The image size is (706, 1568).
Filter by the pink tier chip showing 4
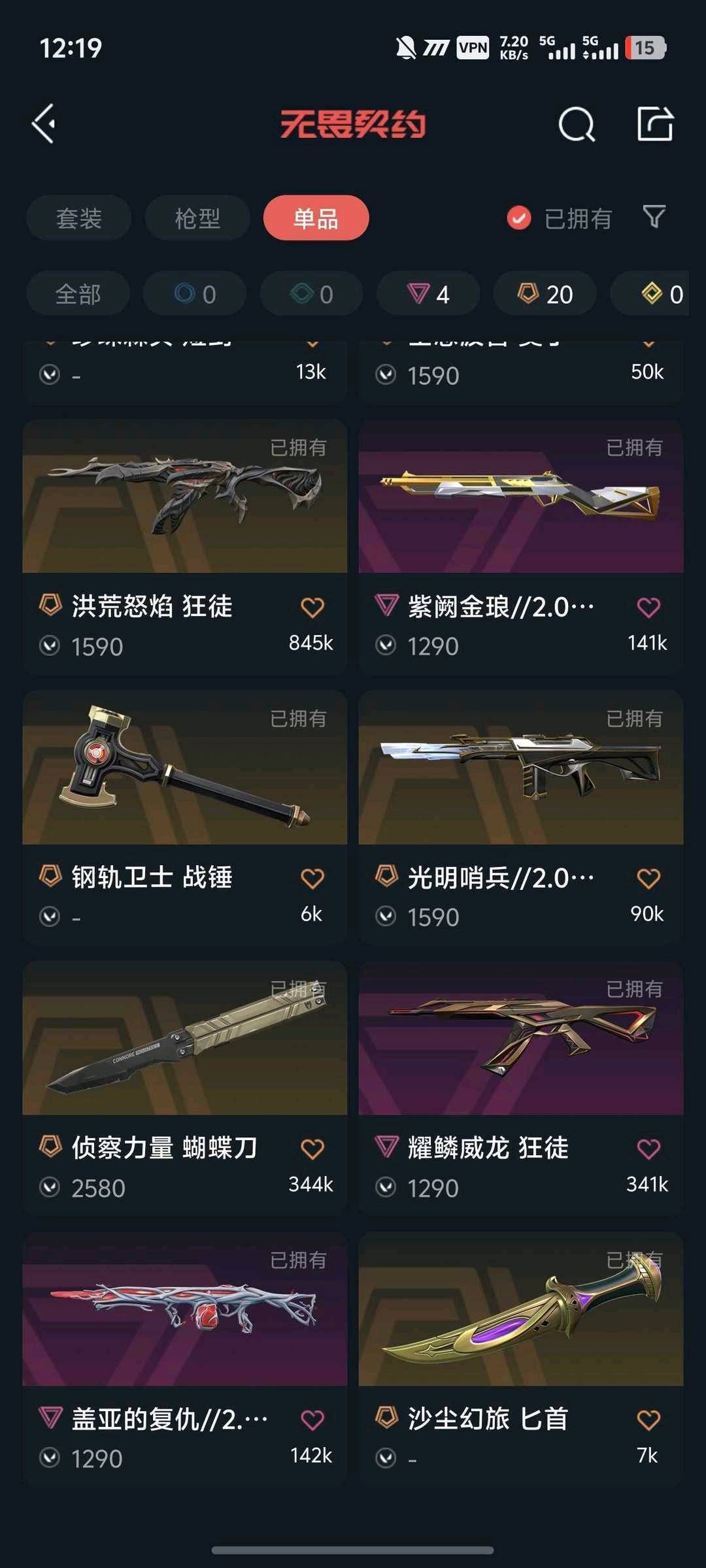click(428, 294)
